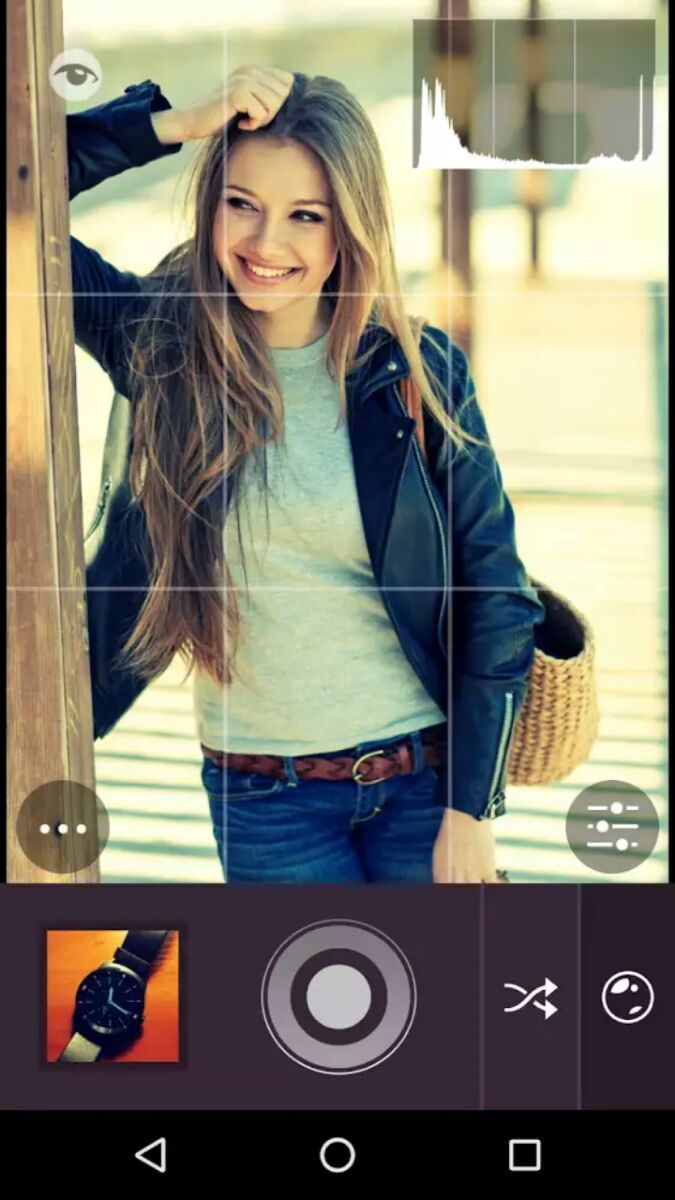This screenshot has width=675, height=1200.
Task: Go back with the system back button
Action: 151,1155
